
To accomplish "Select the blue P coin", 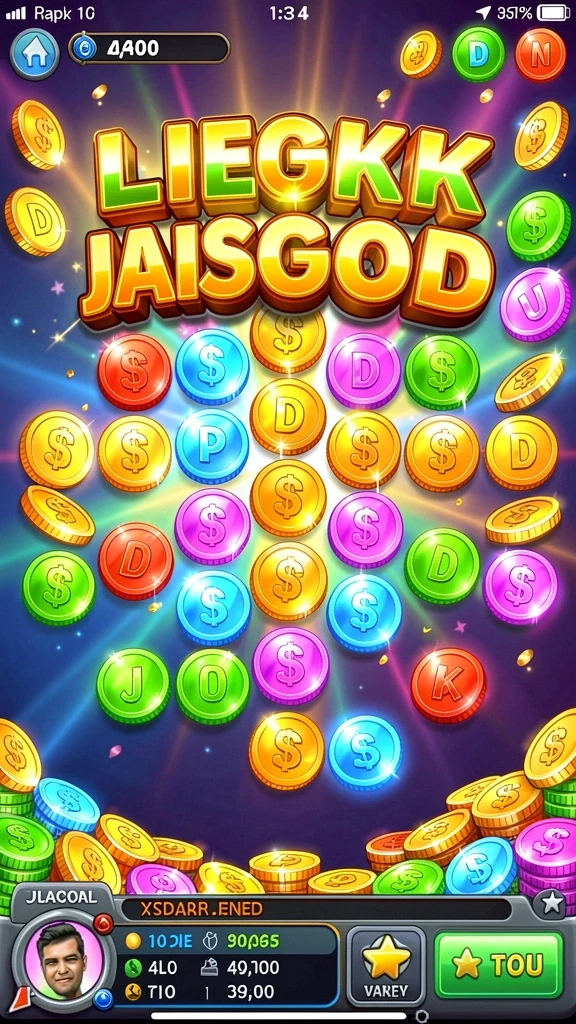I will [x=212, y=444].
